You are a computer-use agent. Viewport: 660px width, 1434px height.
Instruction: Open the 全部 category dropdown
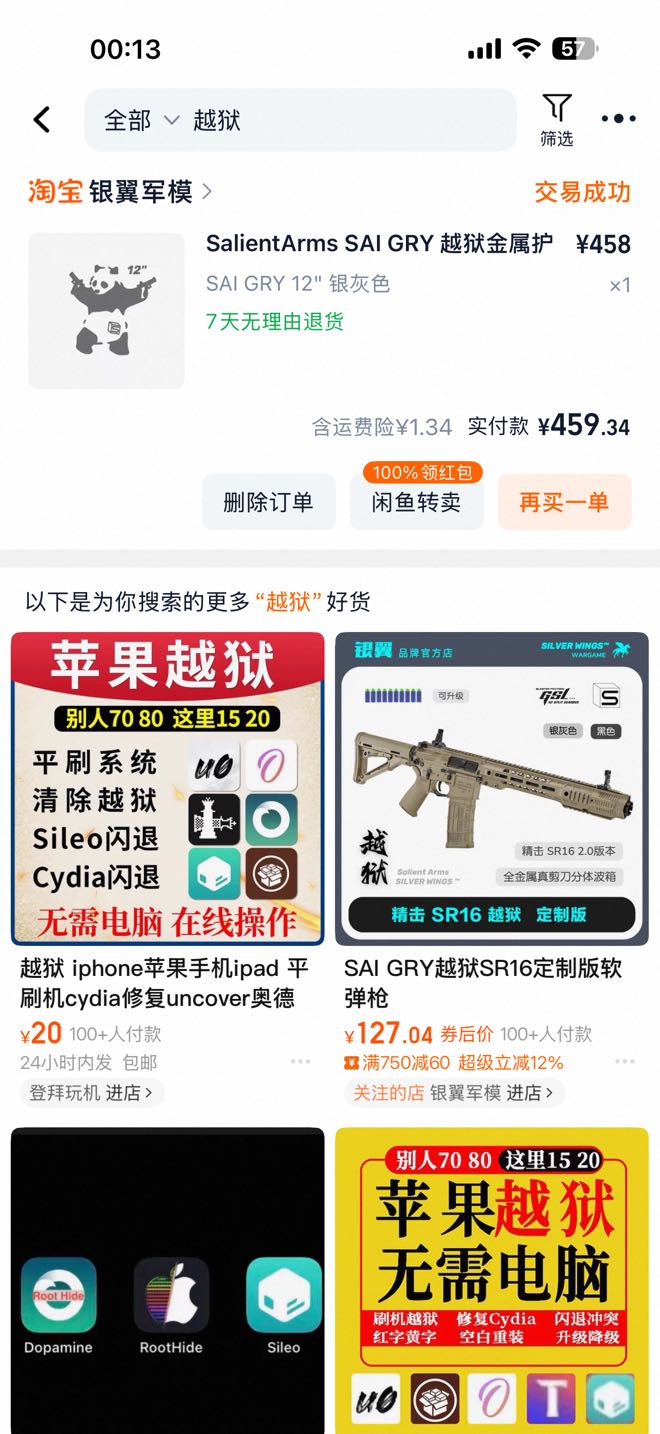click(140, 121)
